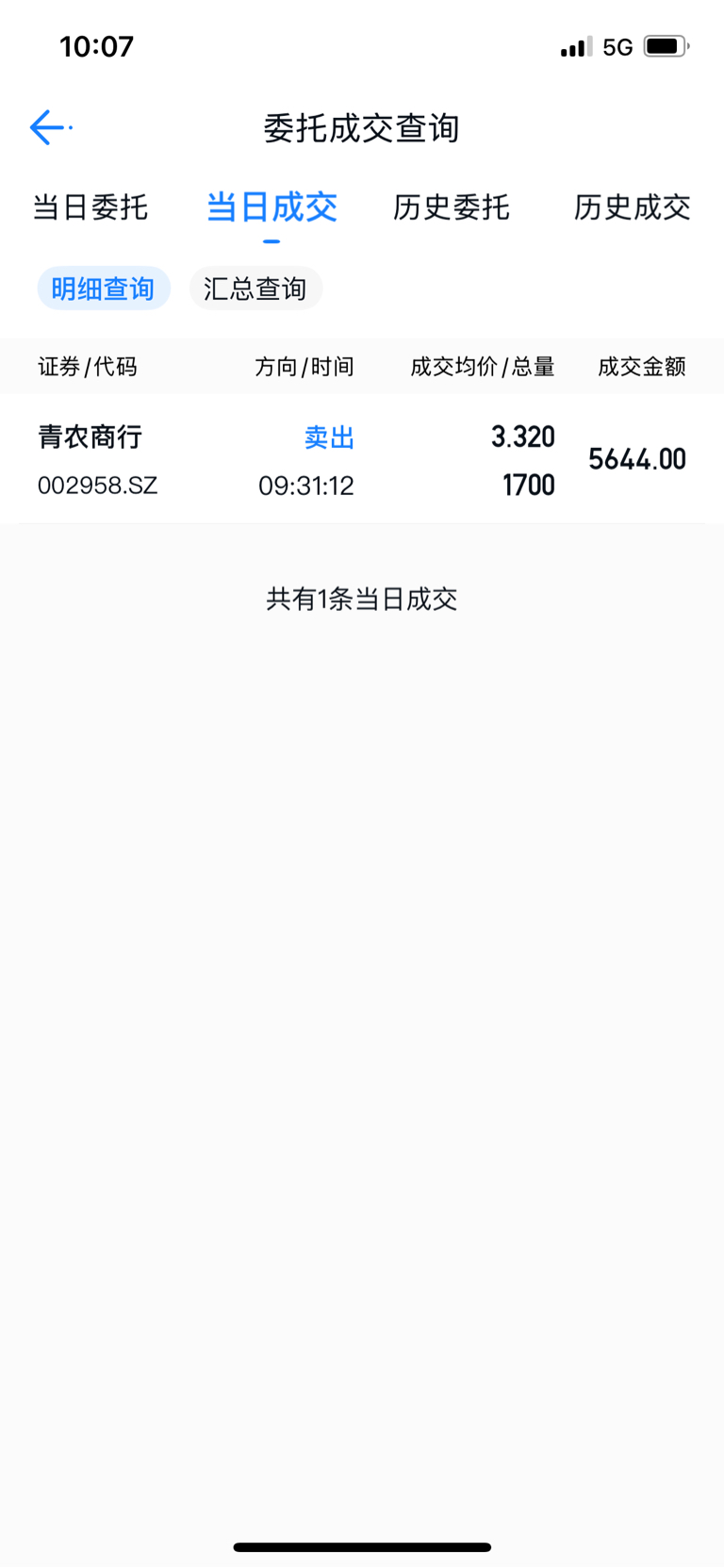Select the 明细查询 chip

click(104, 289)
